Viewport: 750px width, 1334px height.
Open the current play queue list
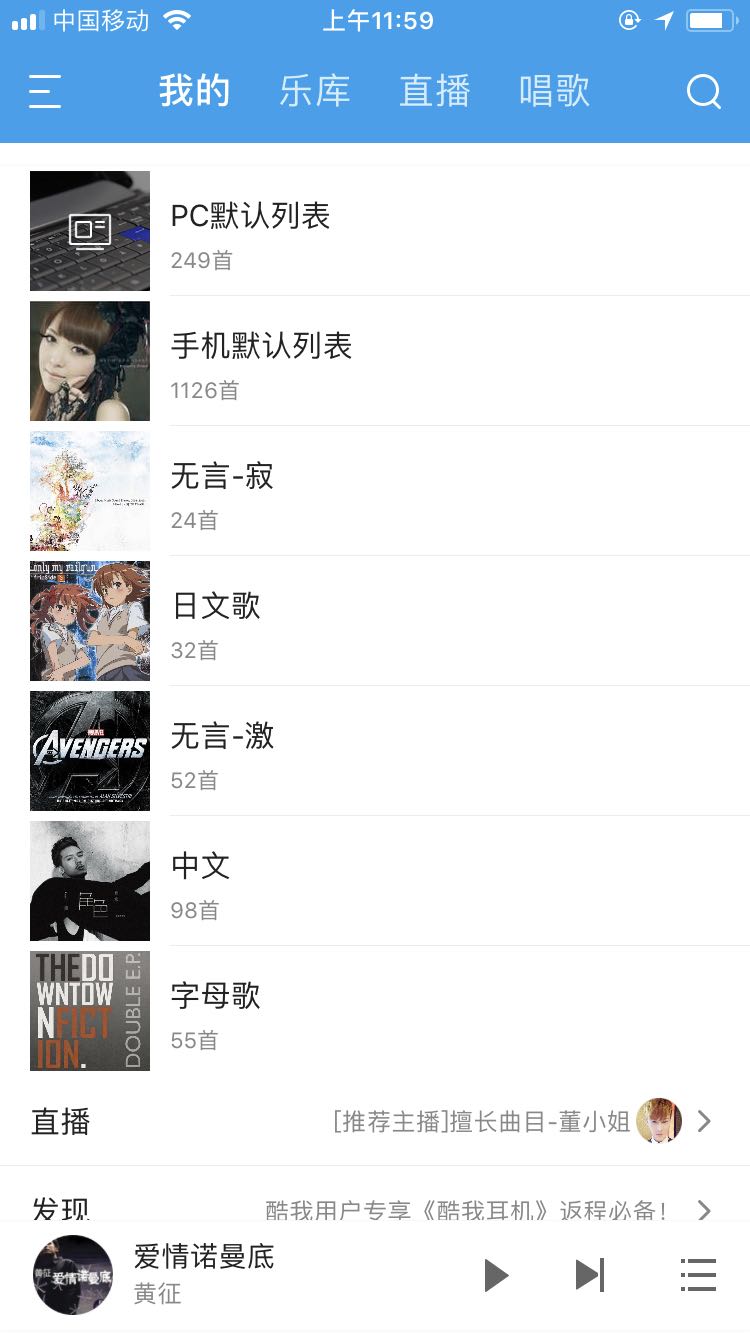(698, 1275)
